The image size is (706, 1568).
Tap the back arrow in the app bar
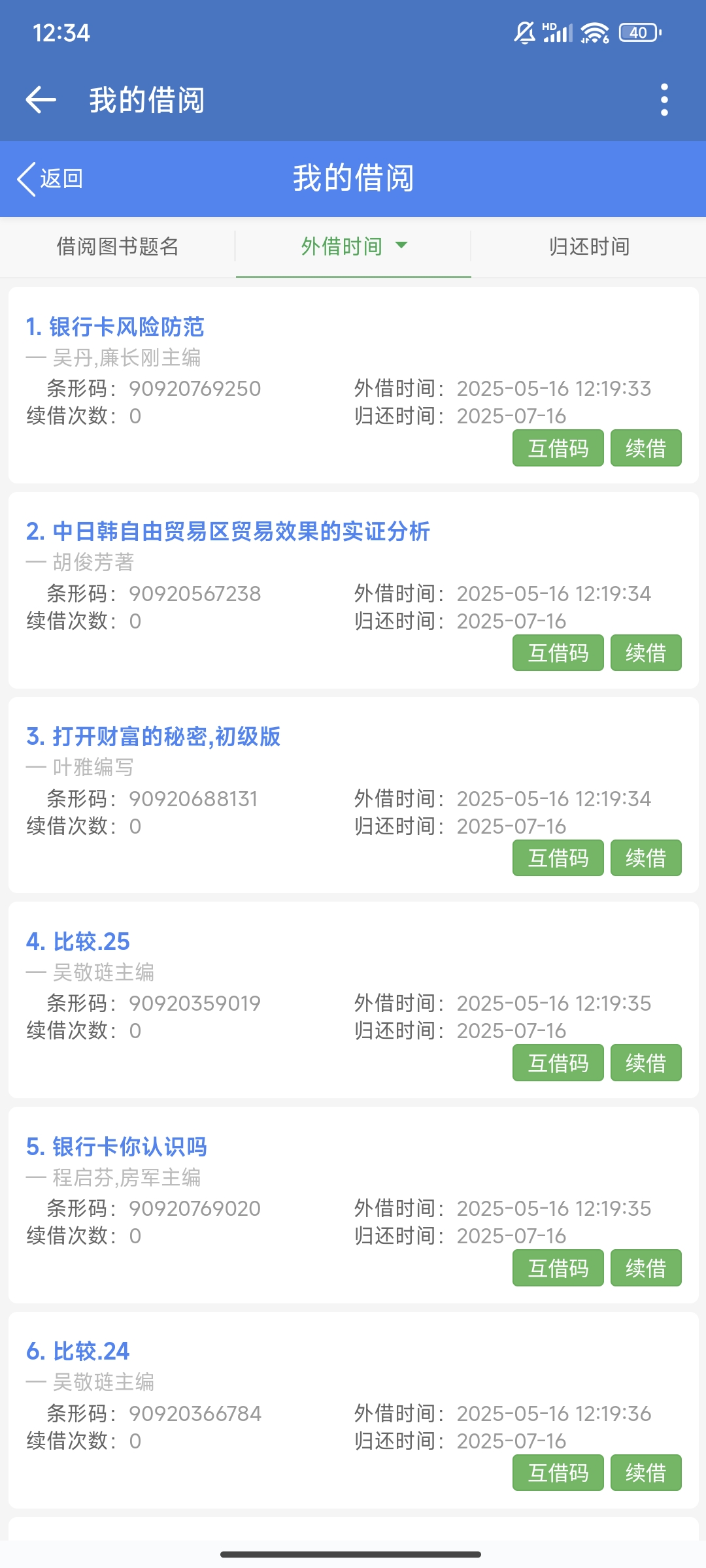pyautogui.click(x=41, y=100)
